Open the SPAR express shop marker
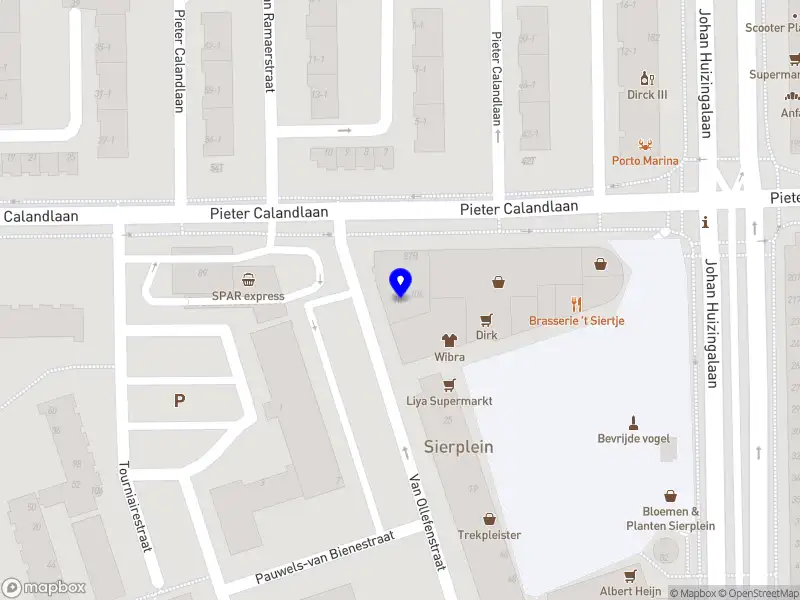Image resolution: width=800 pixels, height=600 pixels. [247, 280]
